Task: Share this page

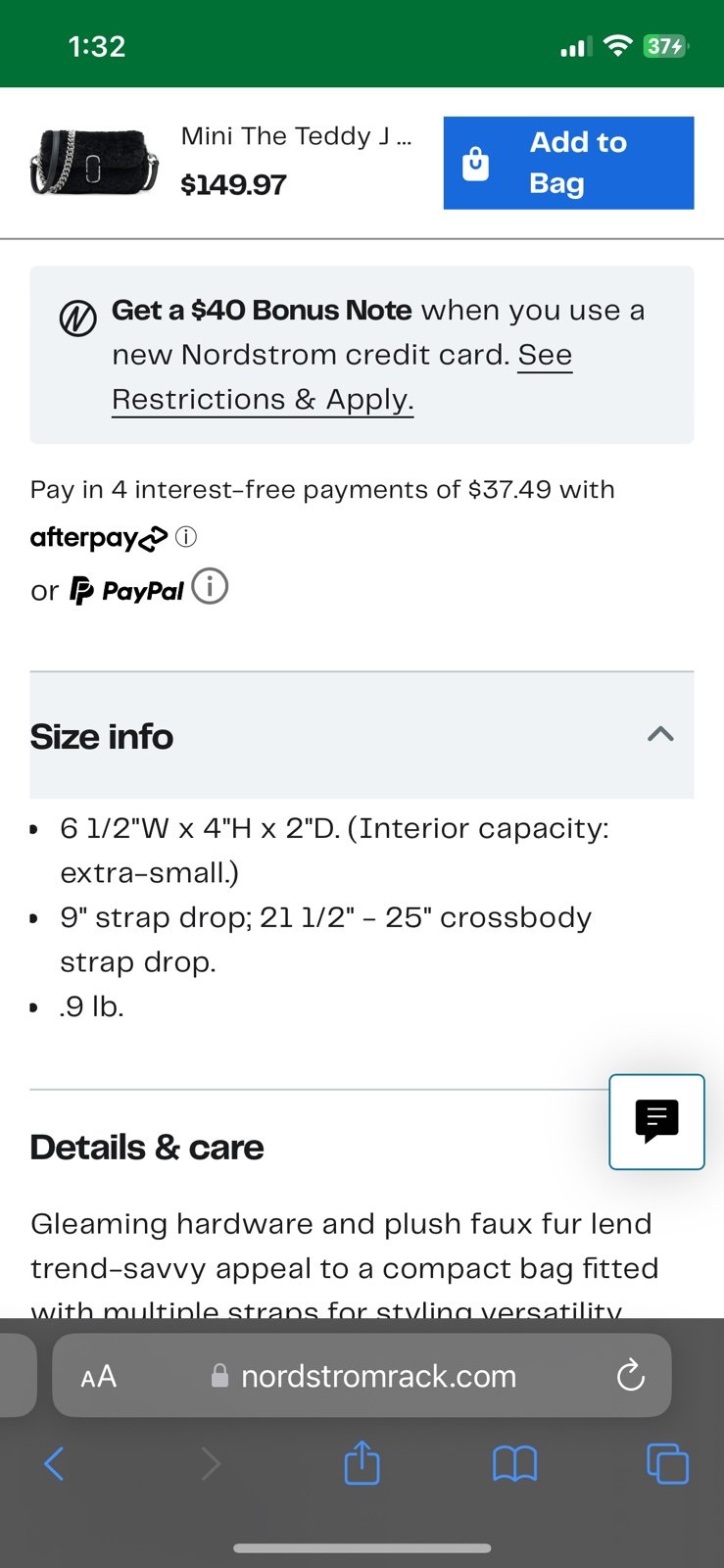Action: (362, 1462)
